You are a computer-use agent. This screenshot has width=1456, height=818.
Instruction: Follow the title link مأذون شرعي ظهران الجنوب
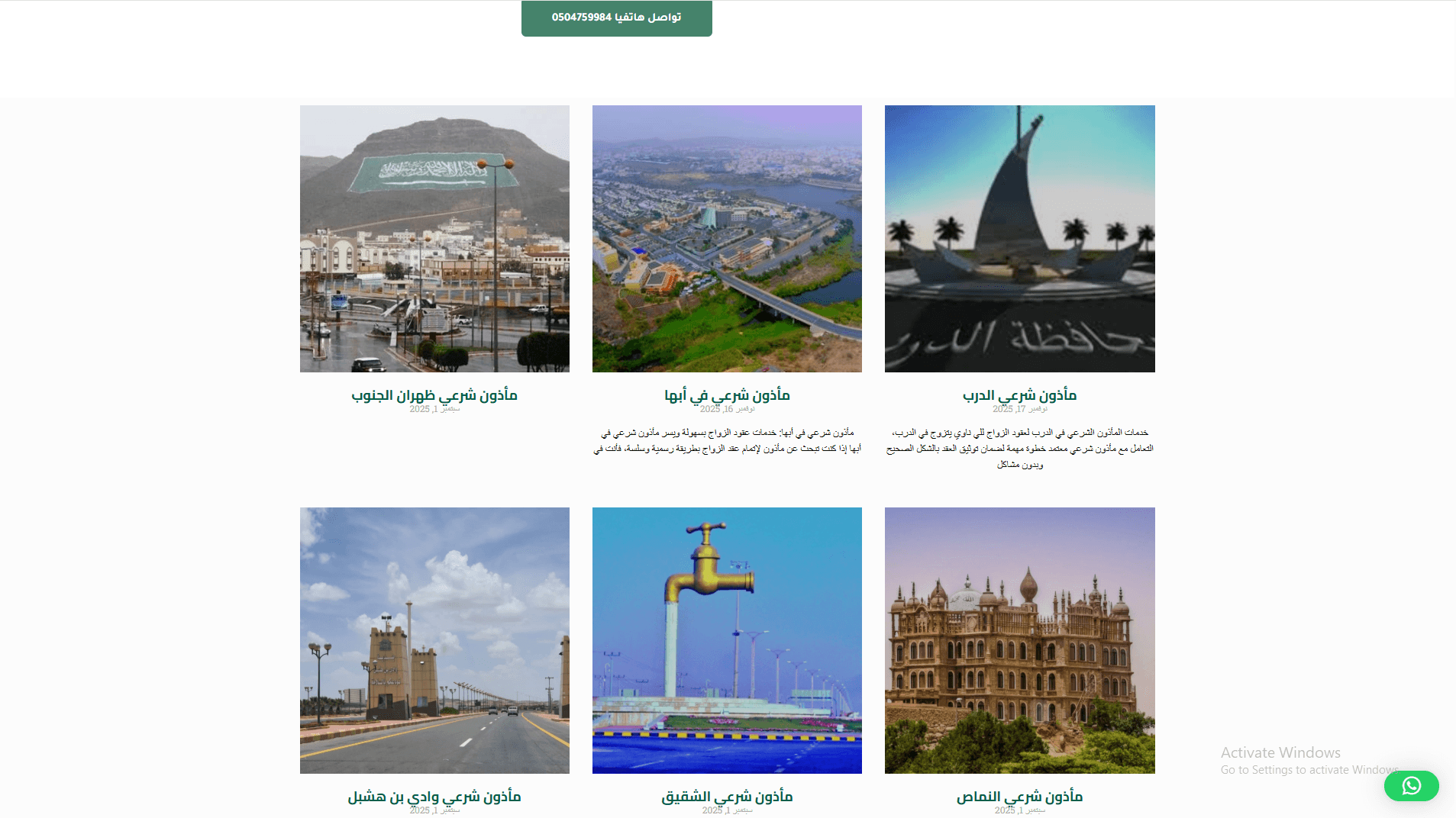tap(434, 395)
